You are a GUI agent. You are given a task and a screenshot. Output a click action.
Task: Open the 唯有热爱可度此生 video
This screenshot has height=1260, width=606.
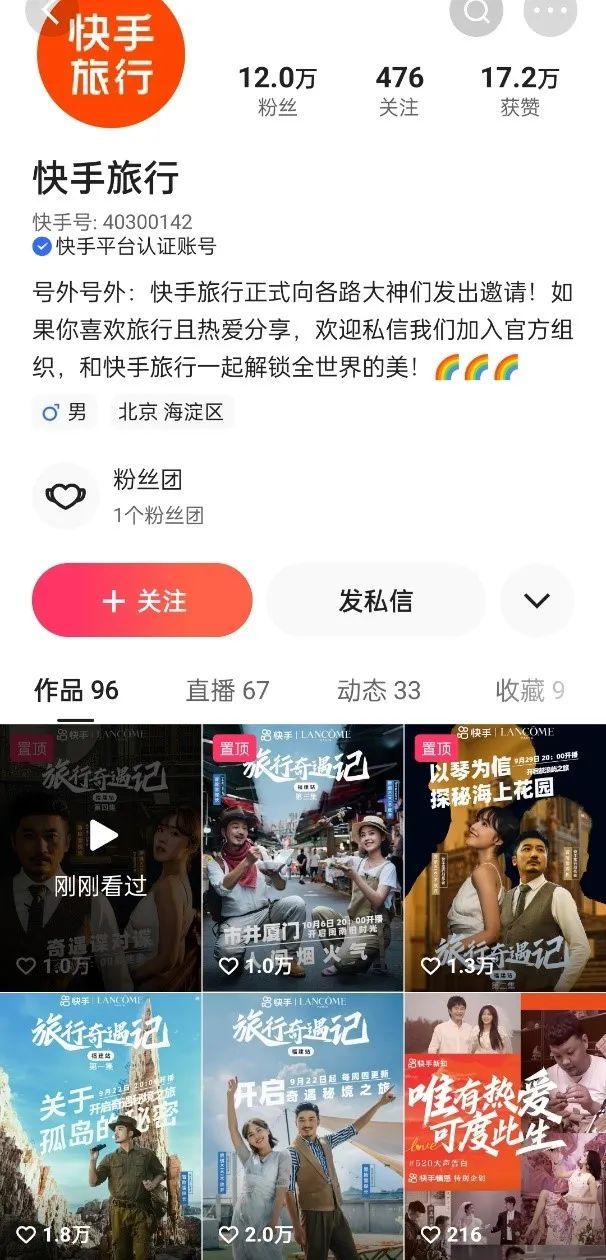[504, 1125]
